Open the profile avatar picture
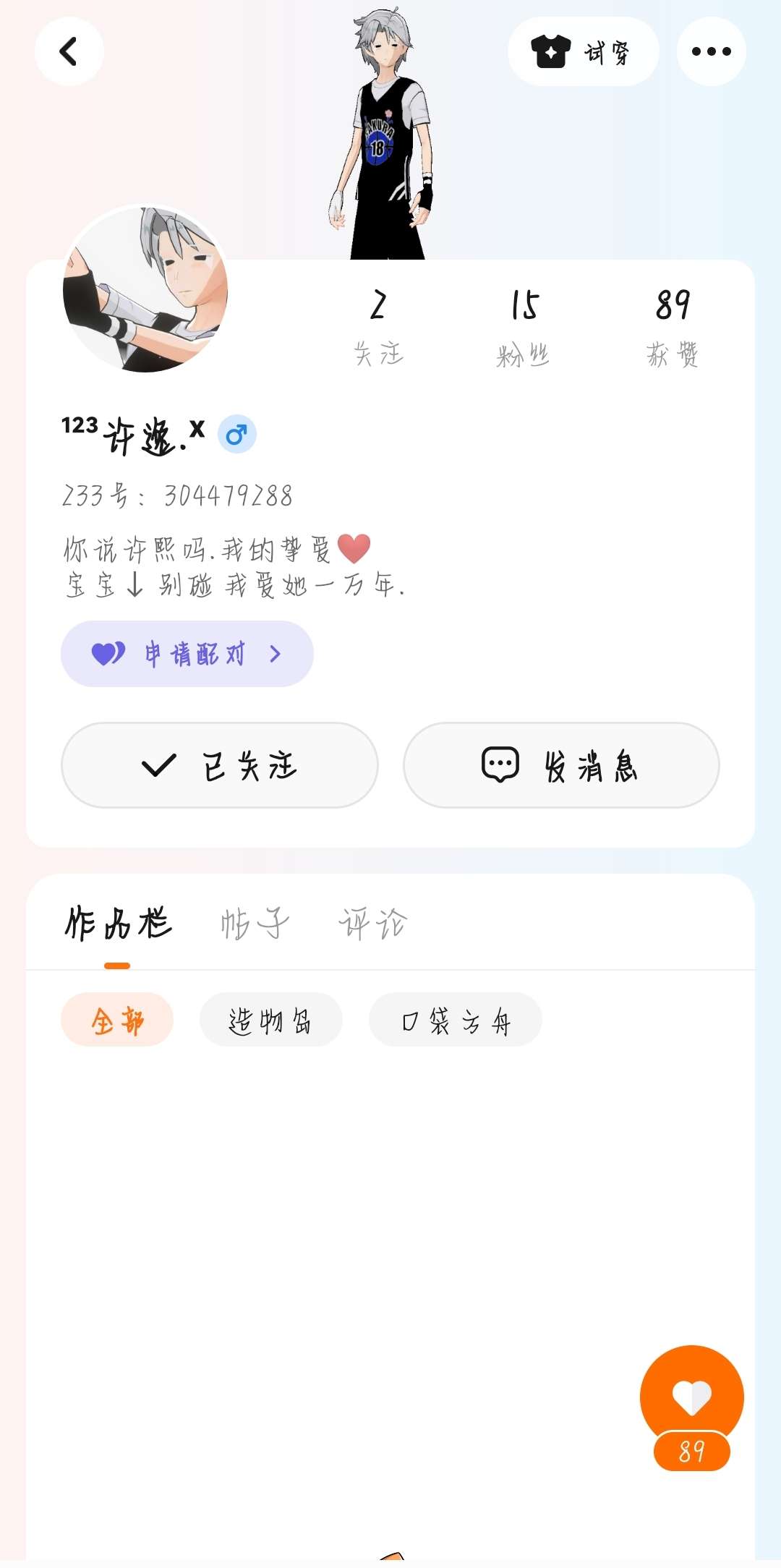 145,289
